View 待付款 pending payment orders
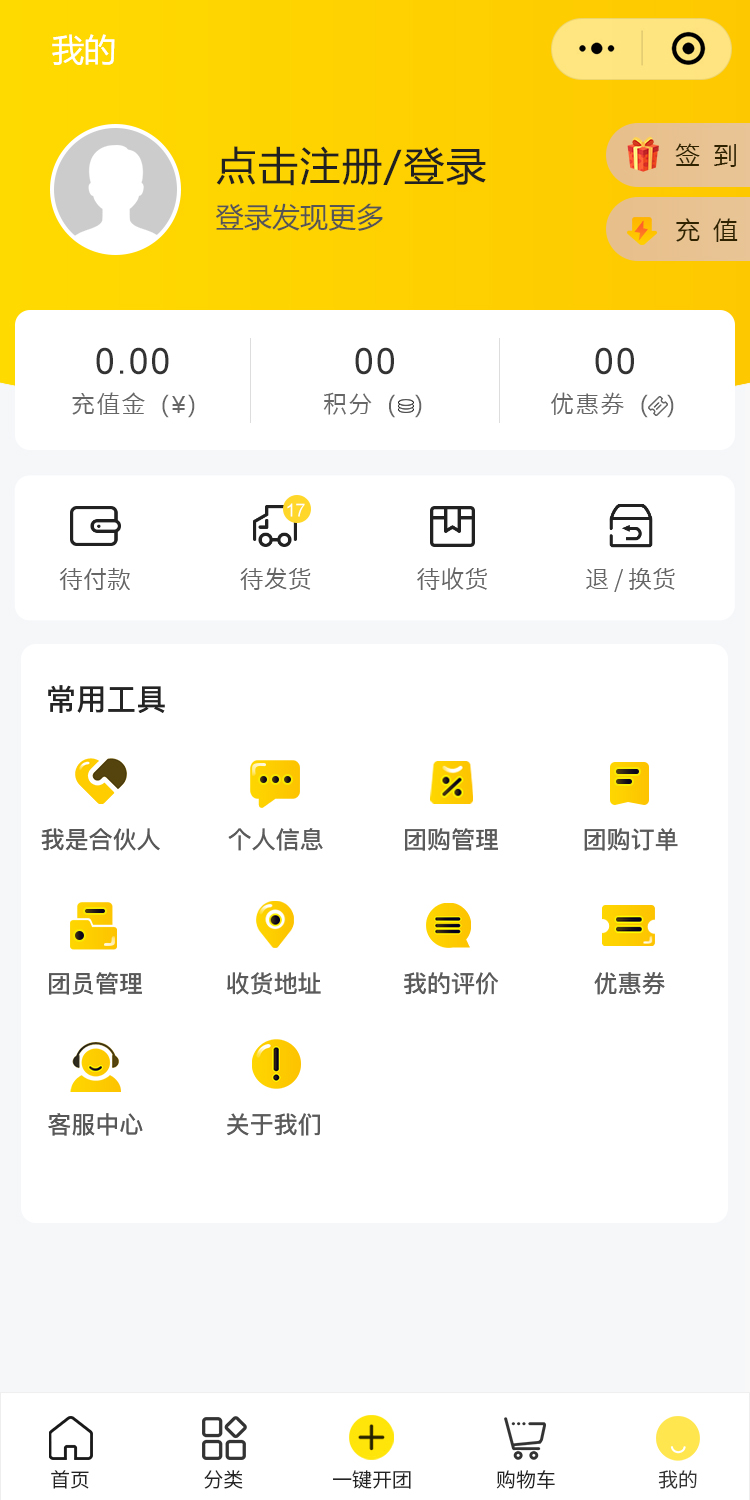750x1500 pixels. pyautogui.click(x=95, y=547)
